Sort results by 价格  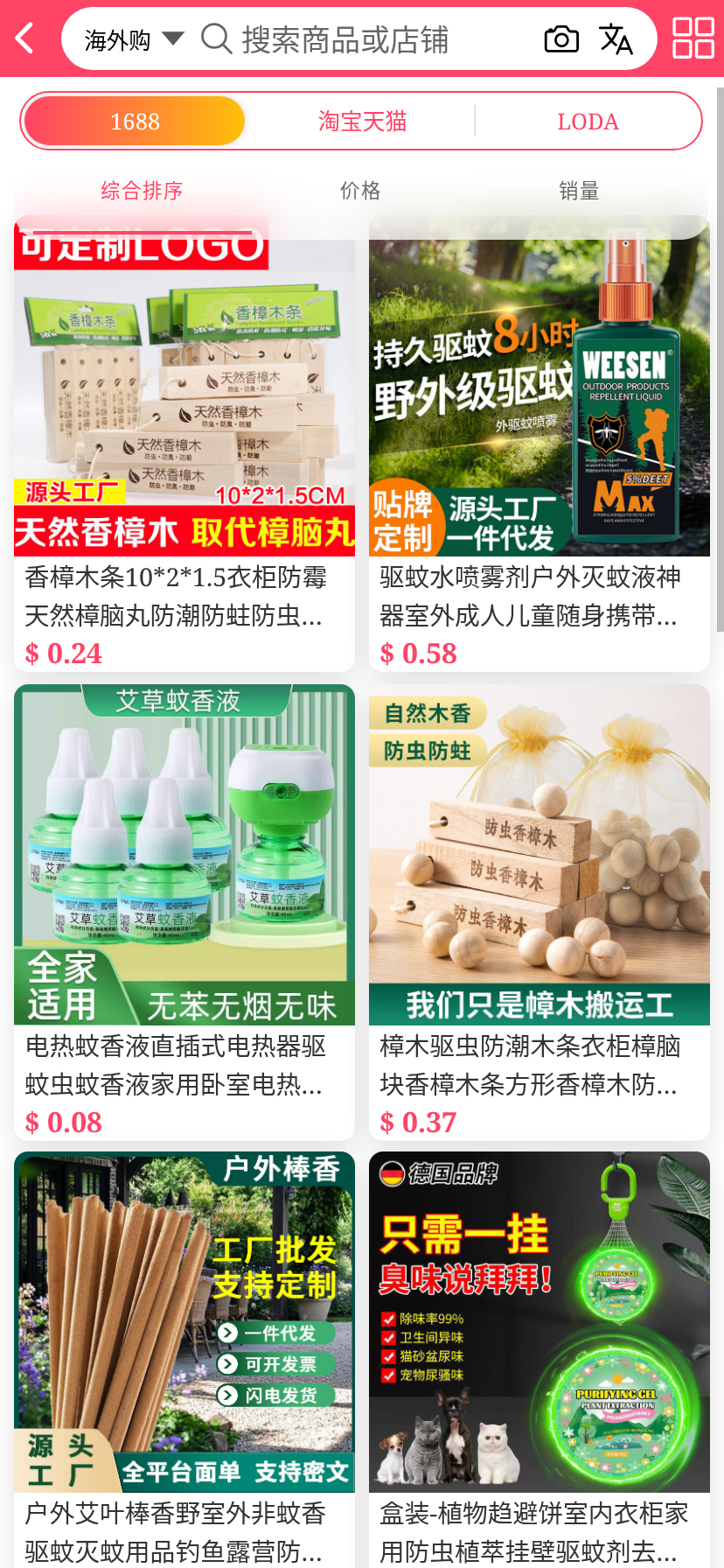pos(360,190)
